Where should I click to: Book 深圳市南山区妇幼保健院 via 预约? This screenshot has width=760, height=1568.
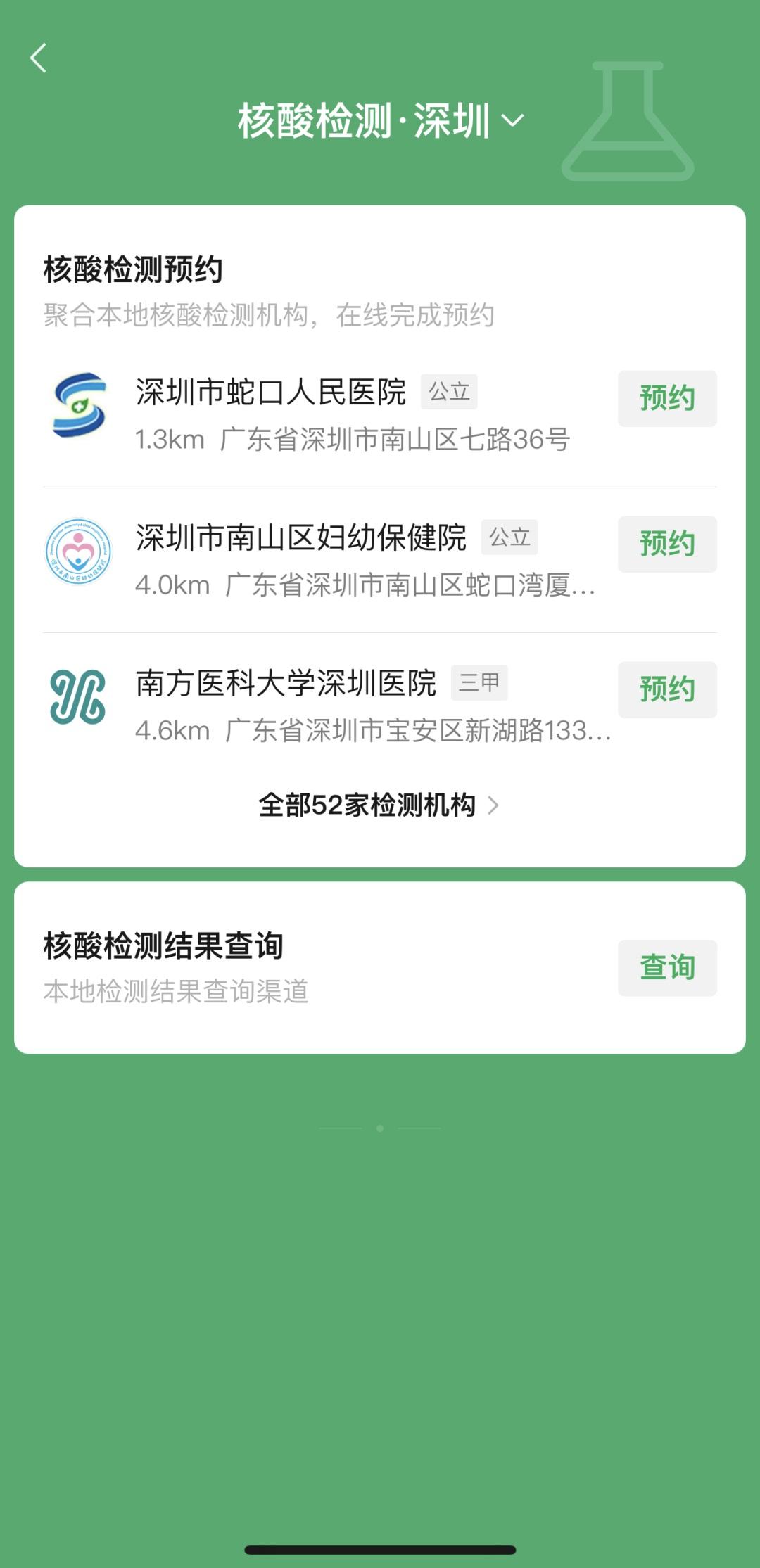point(666,544)
